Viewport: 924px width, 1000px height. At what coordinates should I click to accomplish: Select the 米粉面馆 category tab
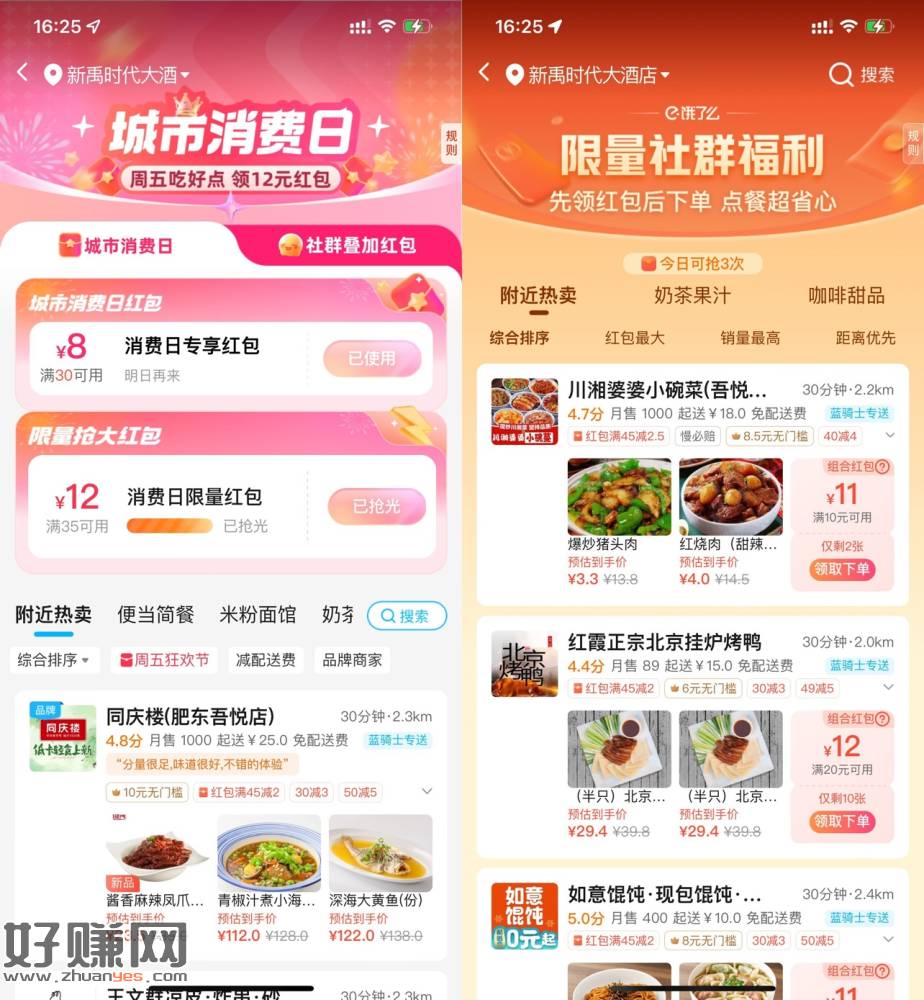point(258,615)
